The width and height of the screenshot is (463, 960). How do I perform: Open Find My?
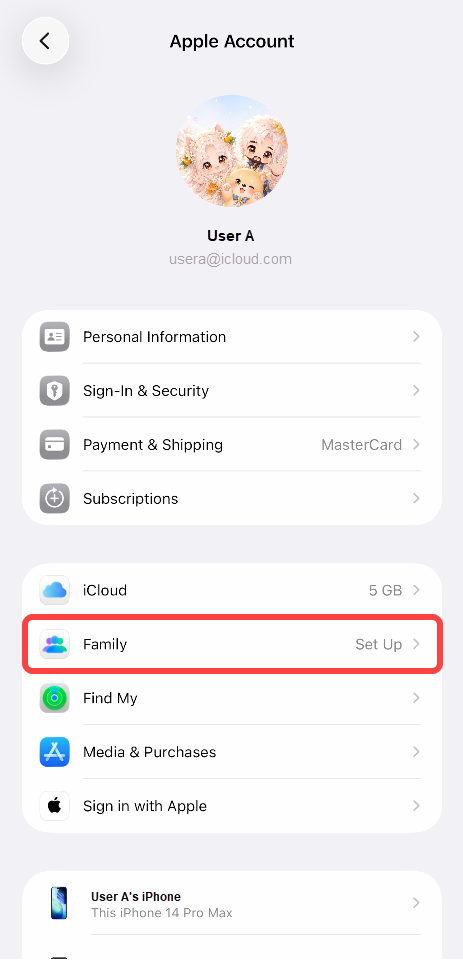pyautogui.click(x=232, y=698)
